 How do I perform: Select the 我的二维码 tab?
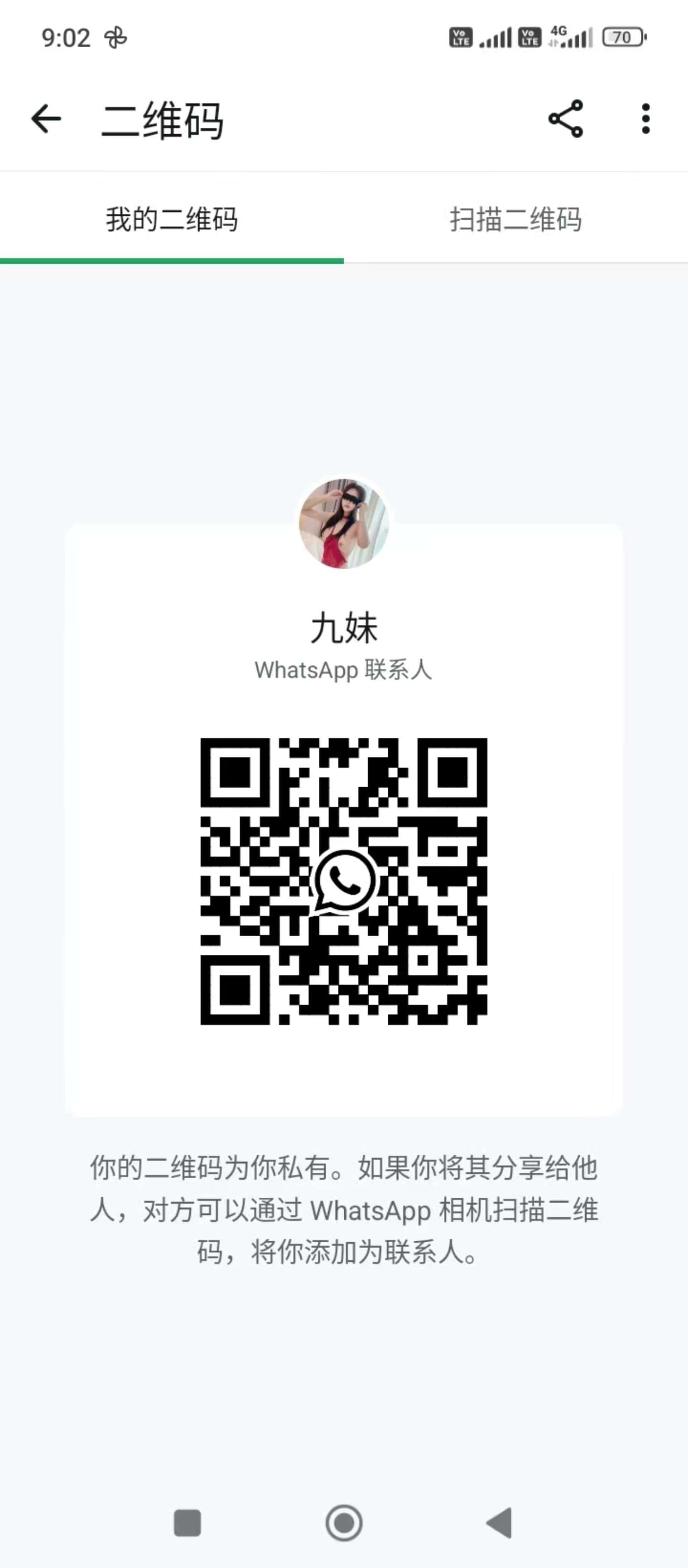(172, 220)
